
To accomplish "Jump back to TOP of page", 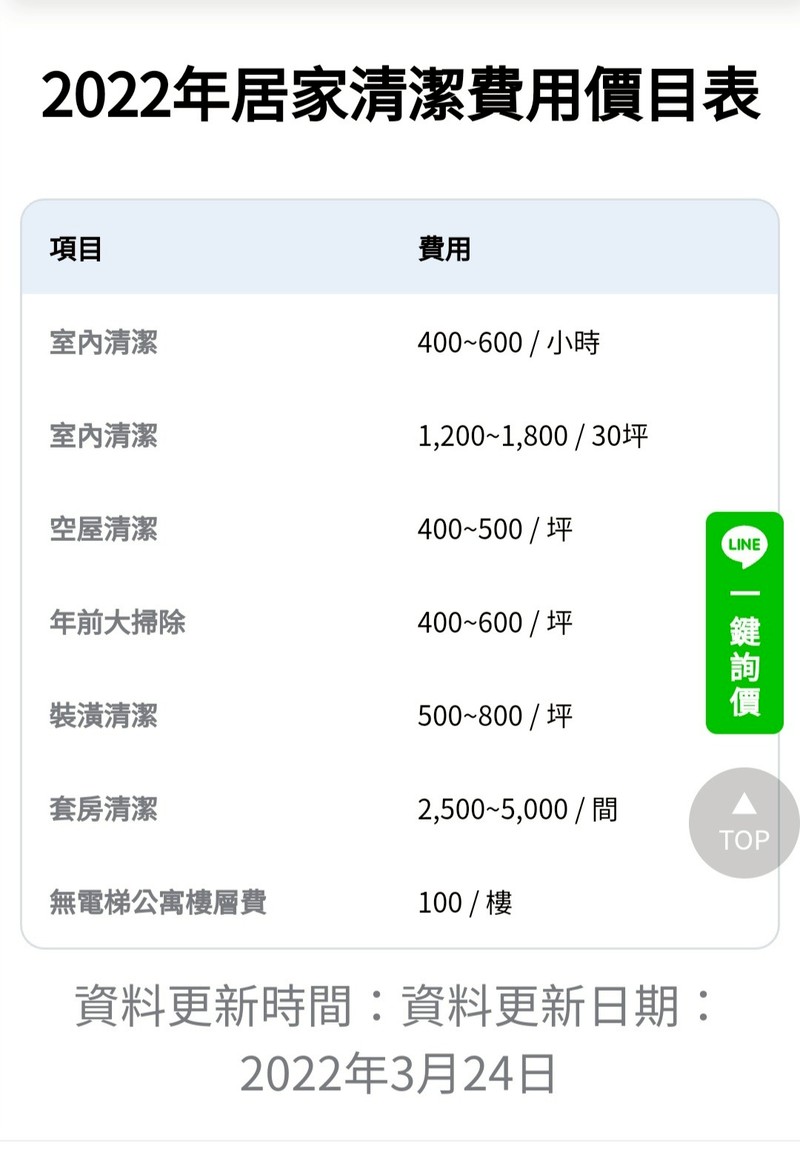I will 744,823.
